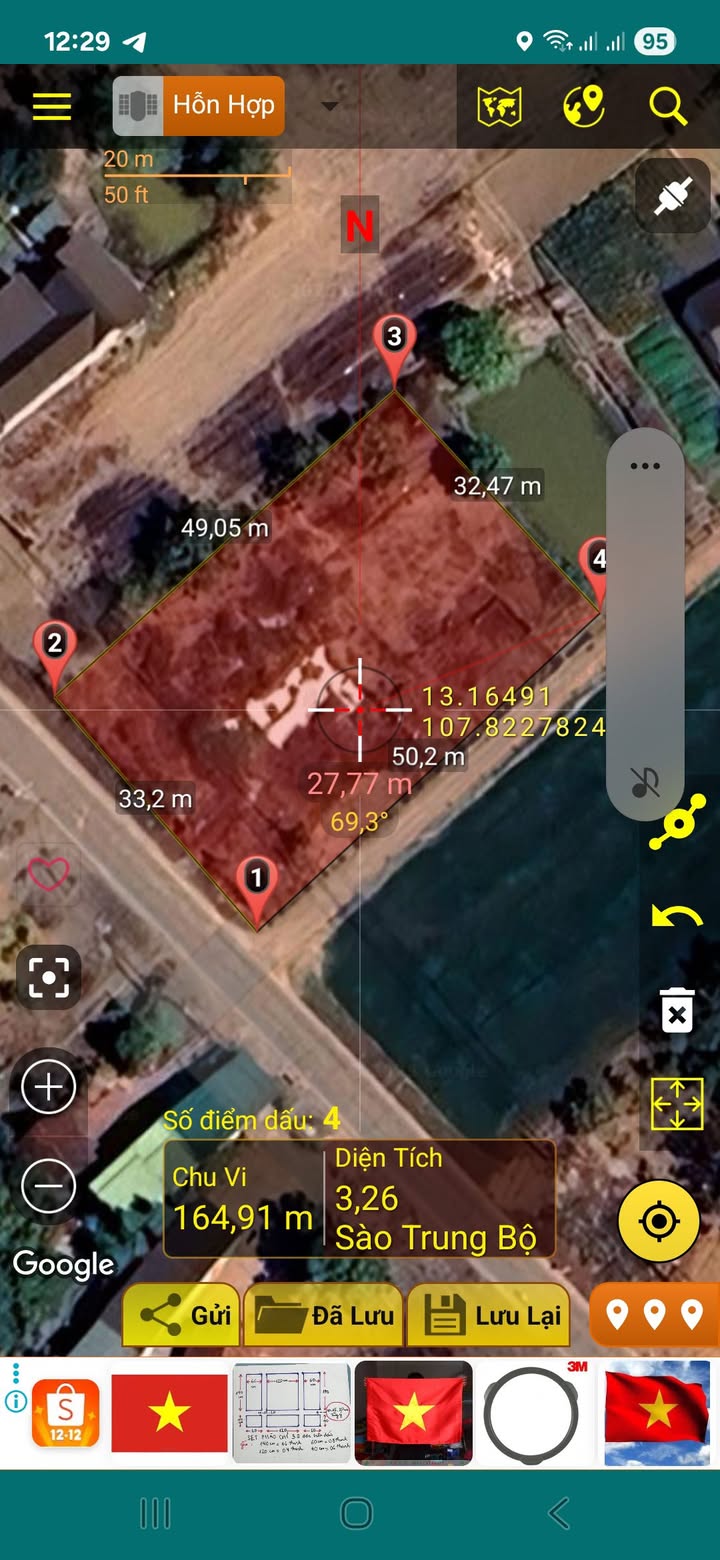
Task: Open the search magnifier
Action: 667,106
